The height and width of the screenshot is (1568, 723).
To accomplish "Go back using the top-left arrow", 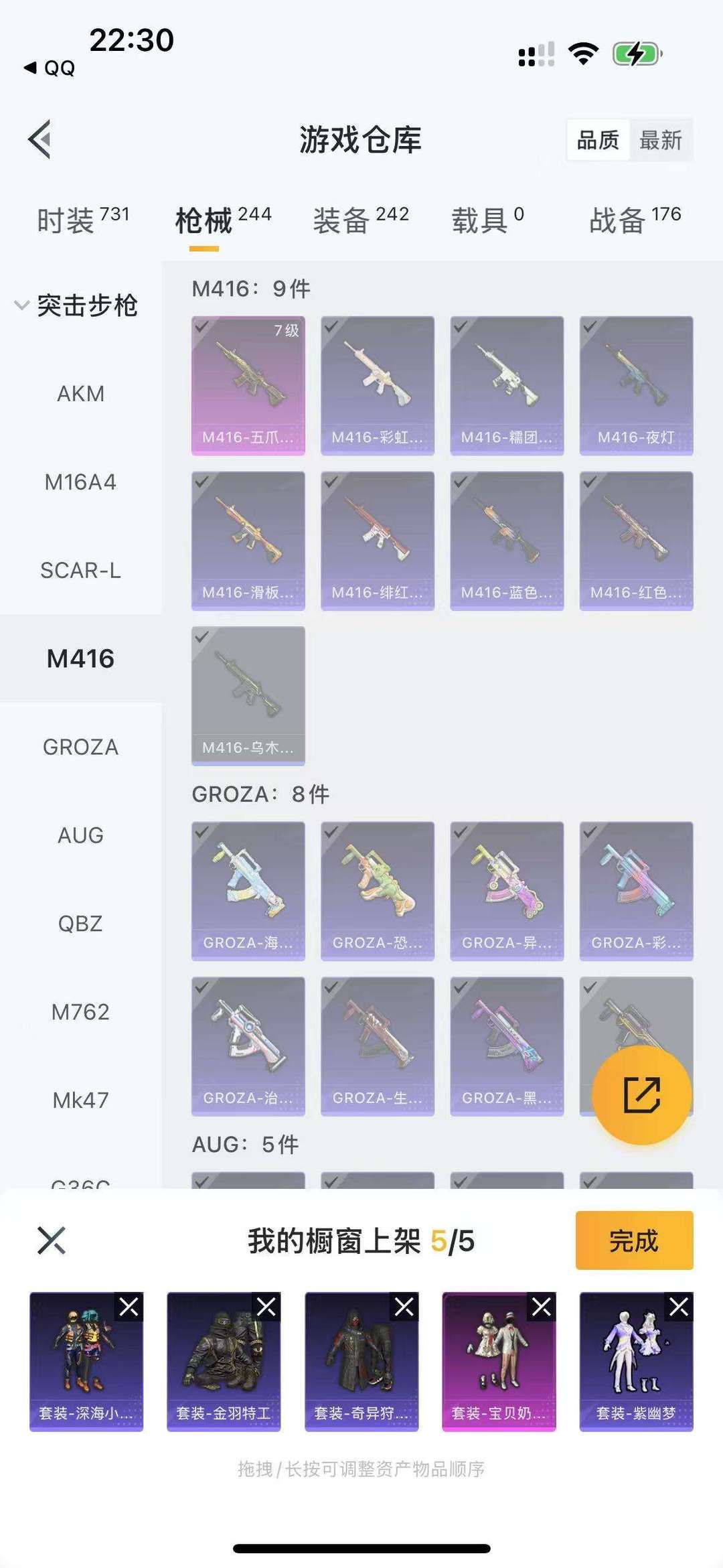I will coord(40,139).
